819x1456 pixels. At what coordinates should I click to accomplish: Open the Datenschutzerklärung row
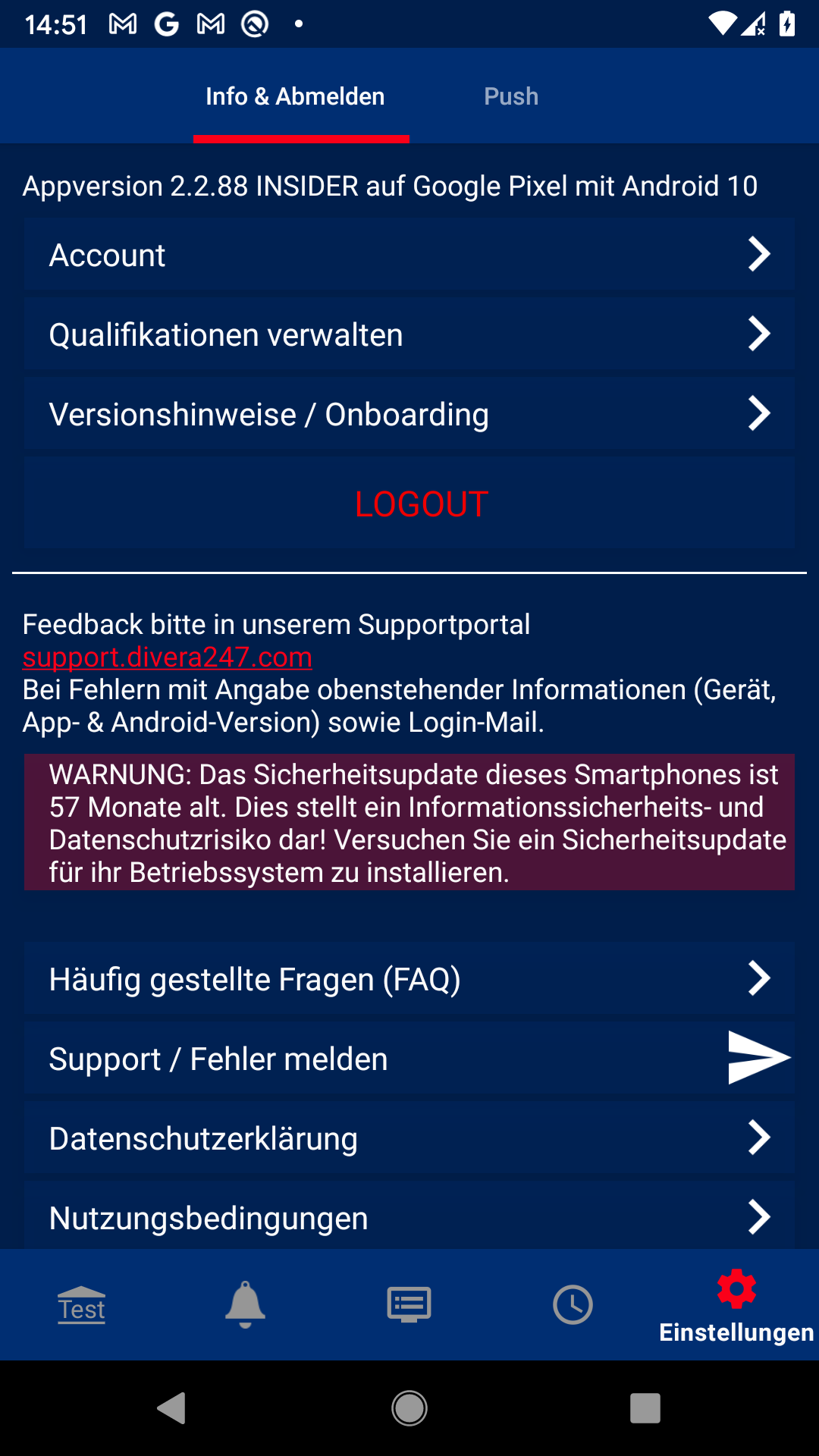409,1138
